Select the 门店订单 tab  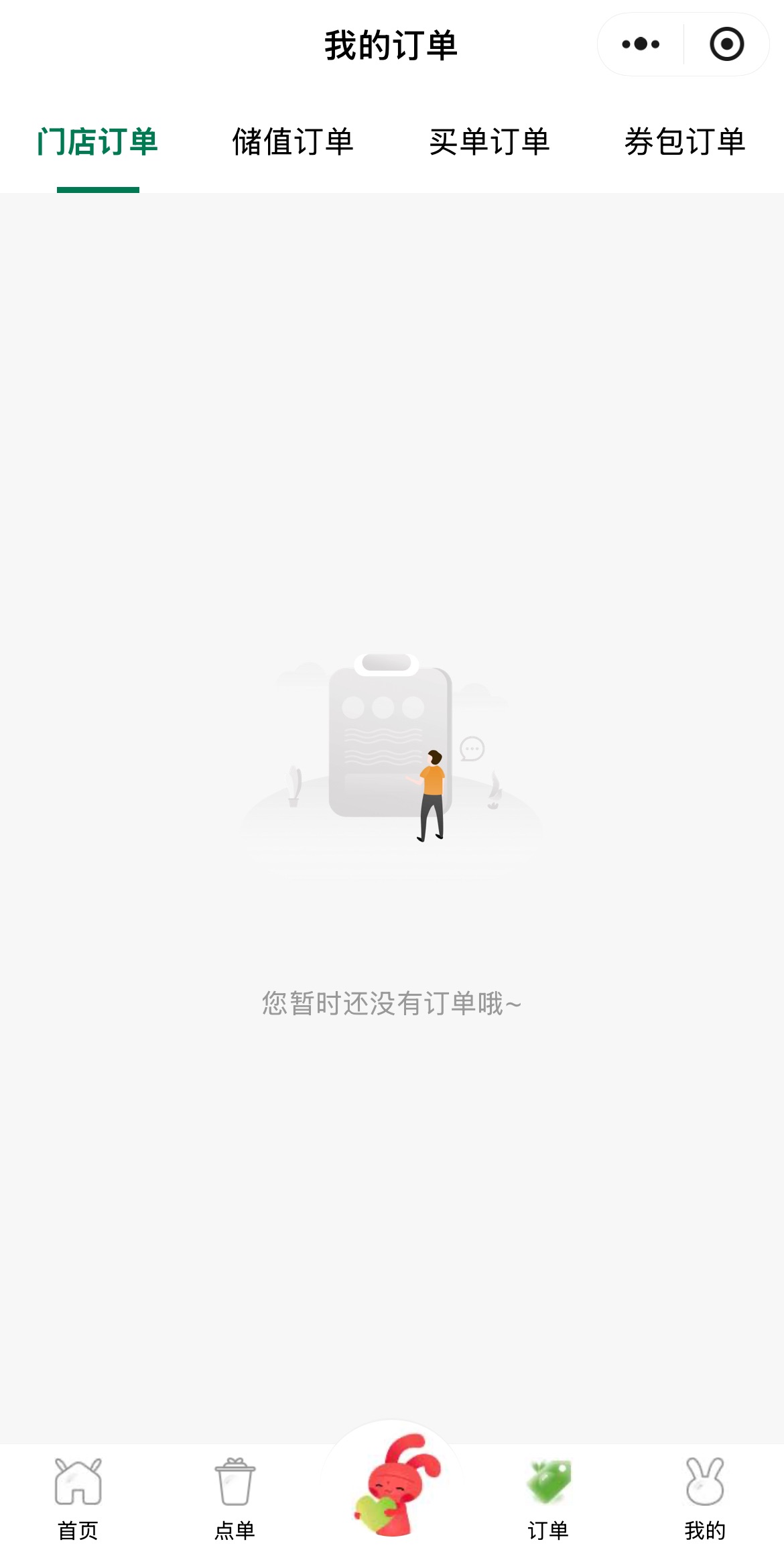click(x=98, y=142)
